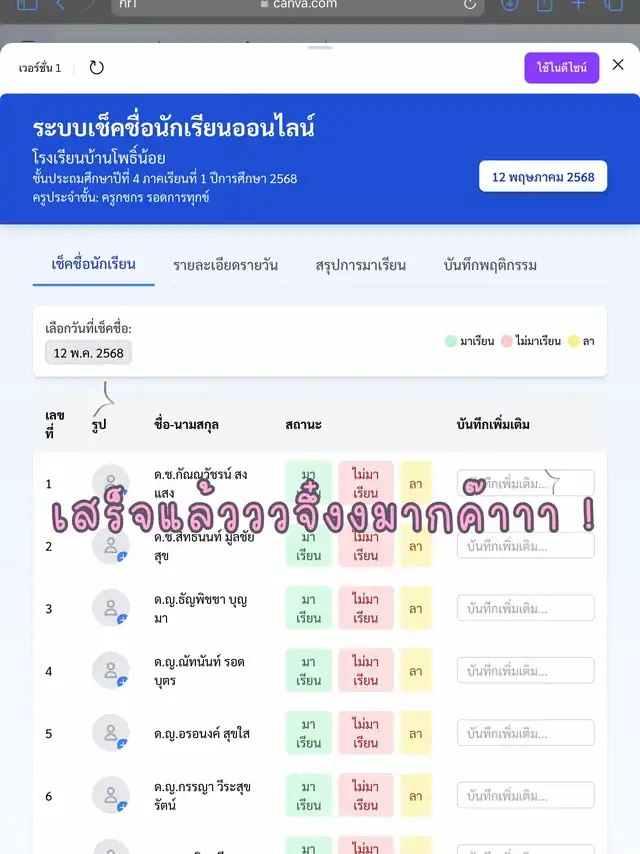This screenshot has height=854, width=640.
Task: Enter a note for ด.ญ.อรอนงค์ สุขใส
Action: 525,733
